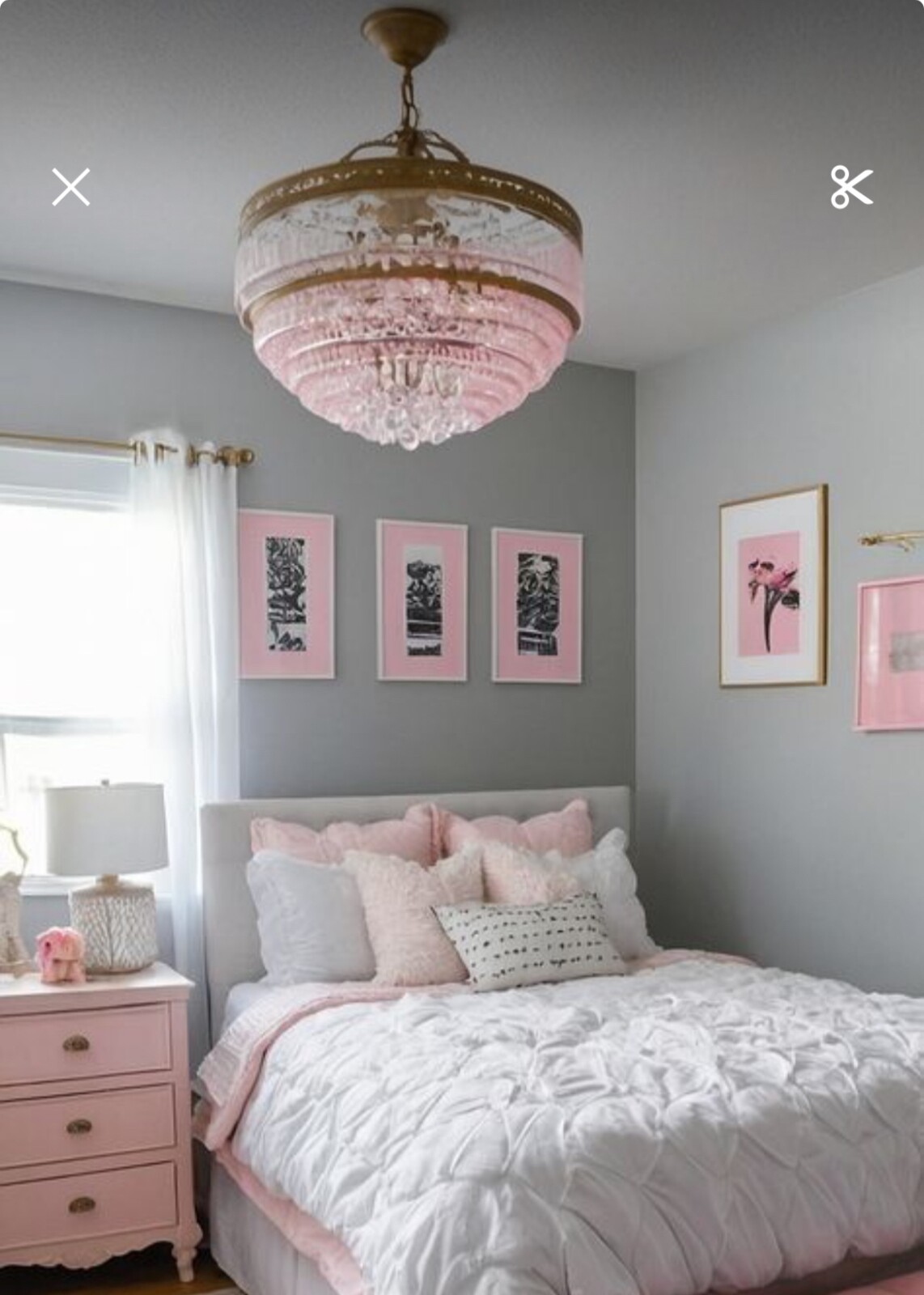924x1295 pixels.
Task: Open the scissors crop tool
Action: (851, 187)
